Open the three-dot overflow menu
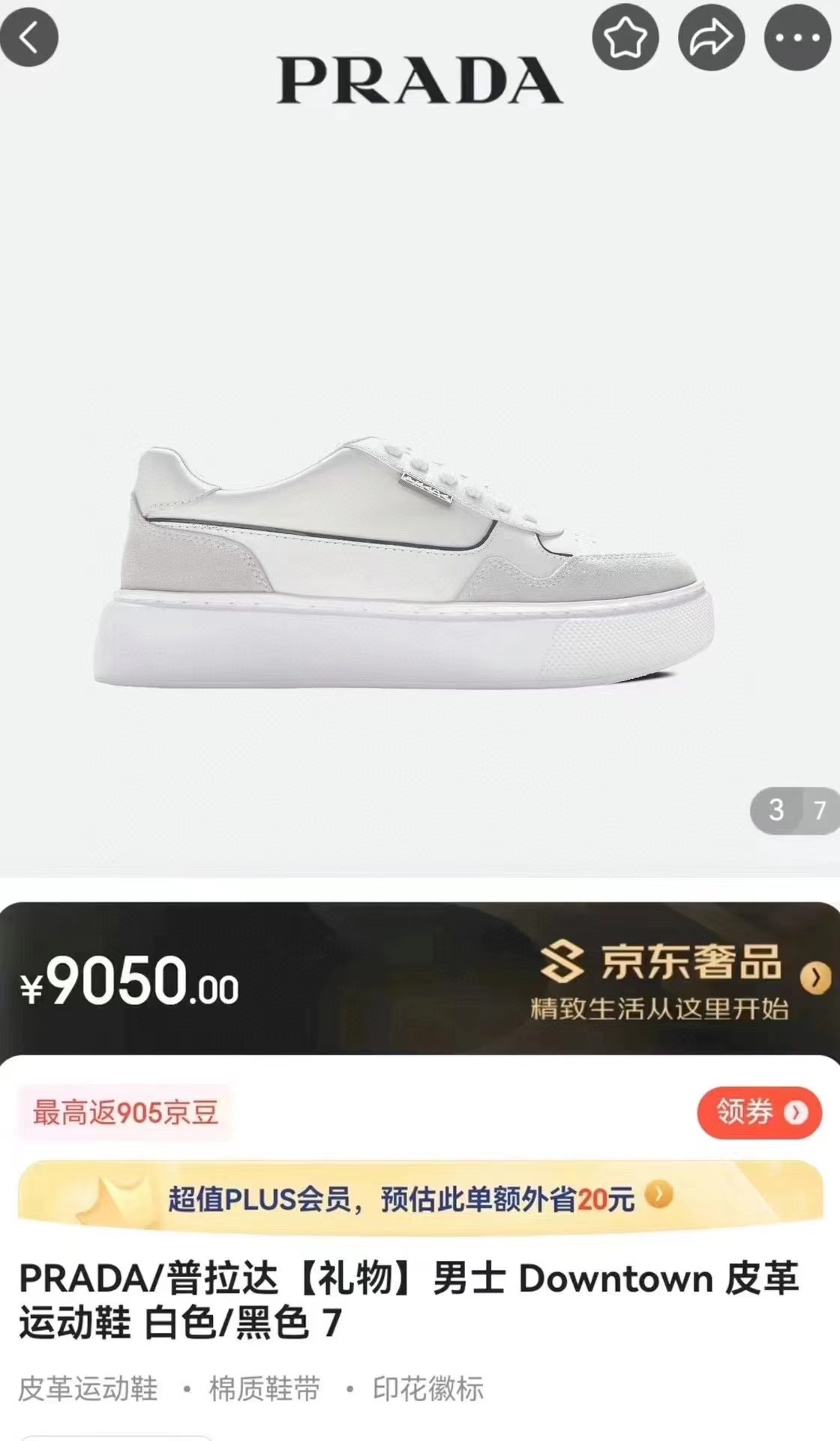This screenshot has height=1441, width=840. click(x=797, y=38)
